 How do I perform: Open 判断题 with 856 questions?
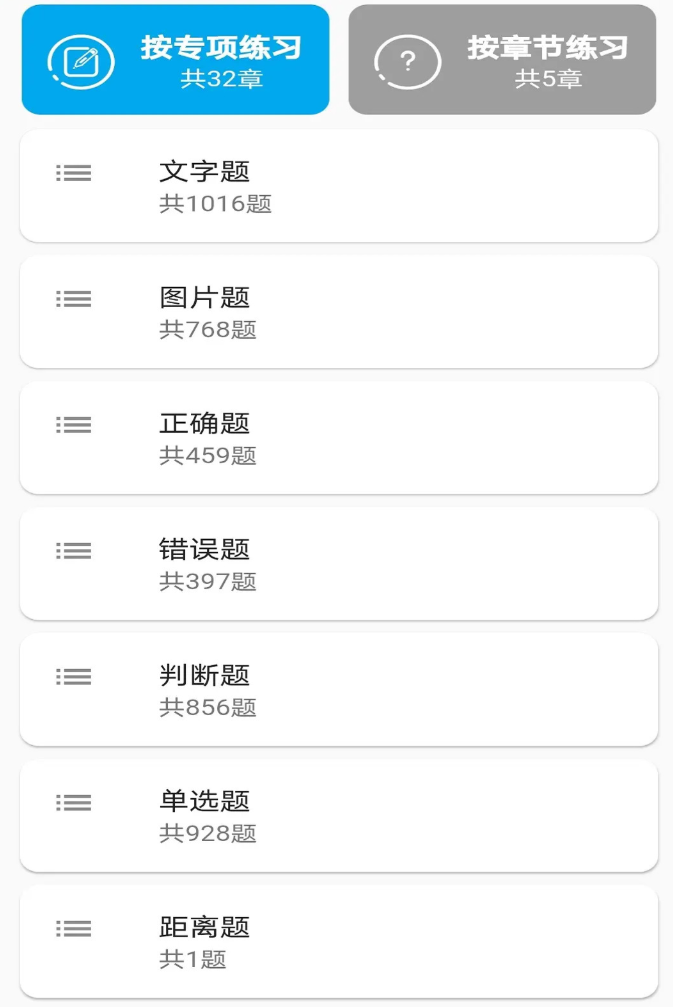(x=338, y=690)
